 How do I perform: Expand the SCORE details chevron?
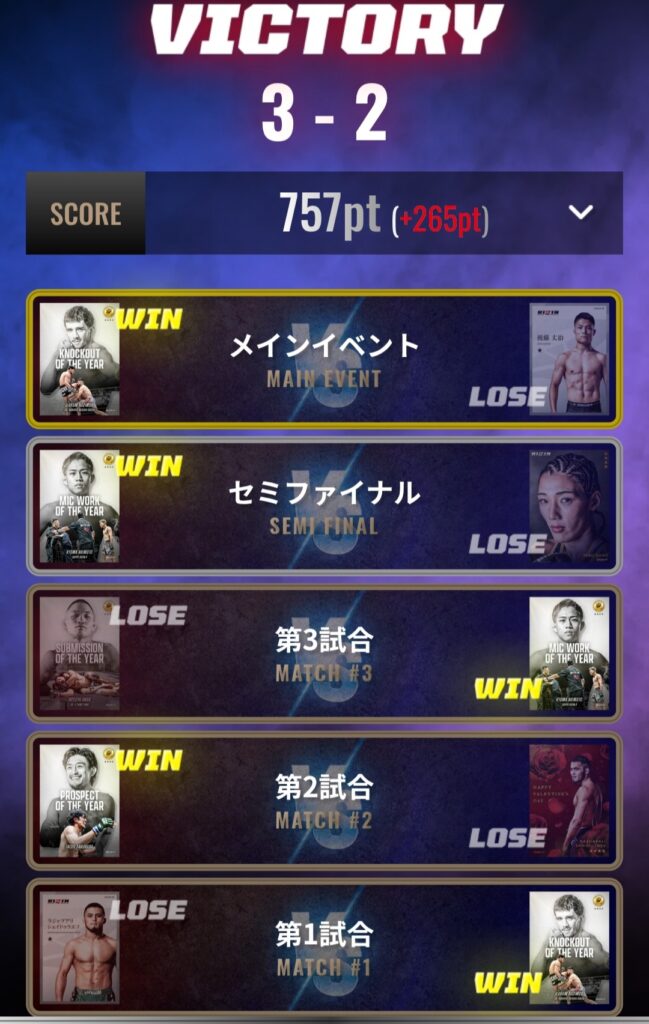coord(581,212)
